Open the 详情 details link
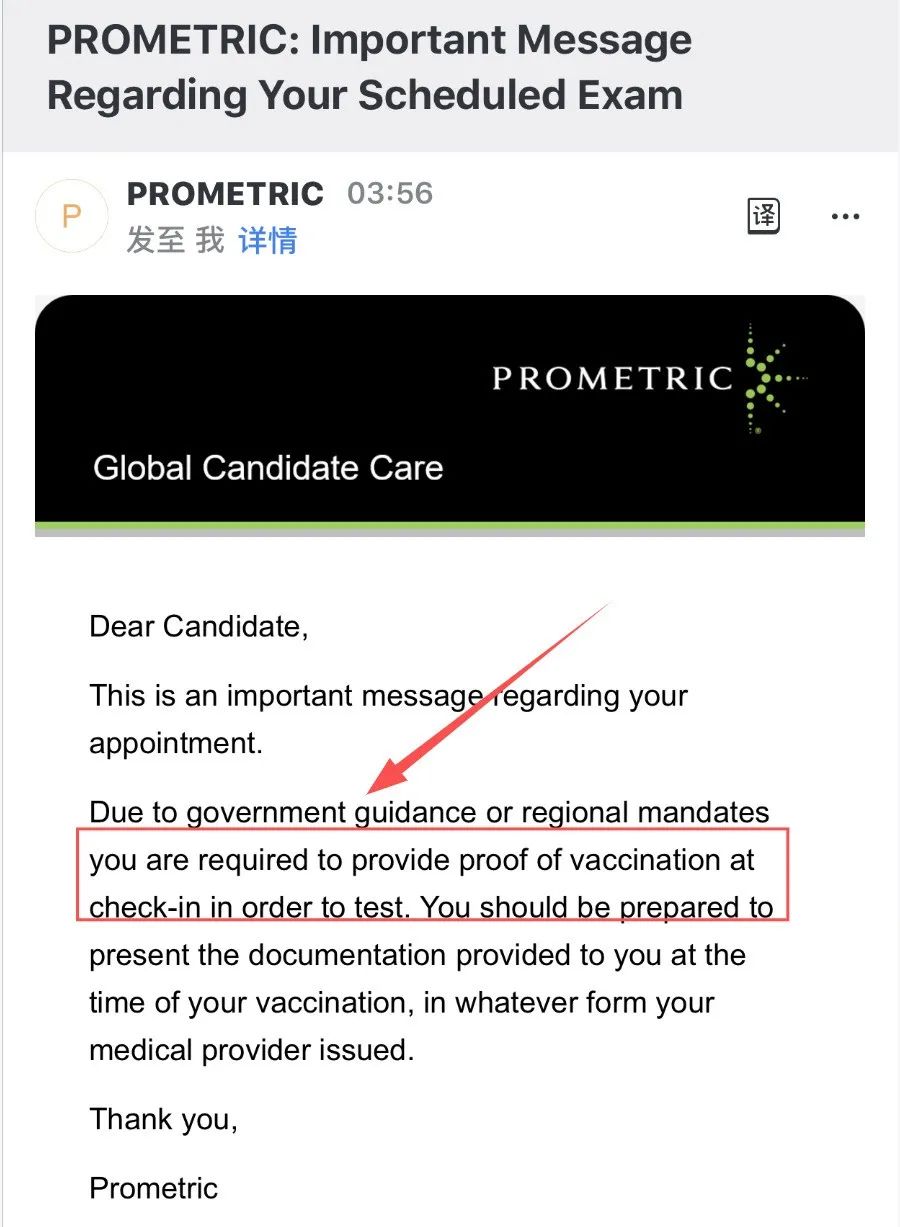 click(267, 240)
